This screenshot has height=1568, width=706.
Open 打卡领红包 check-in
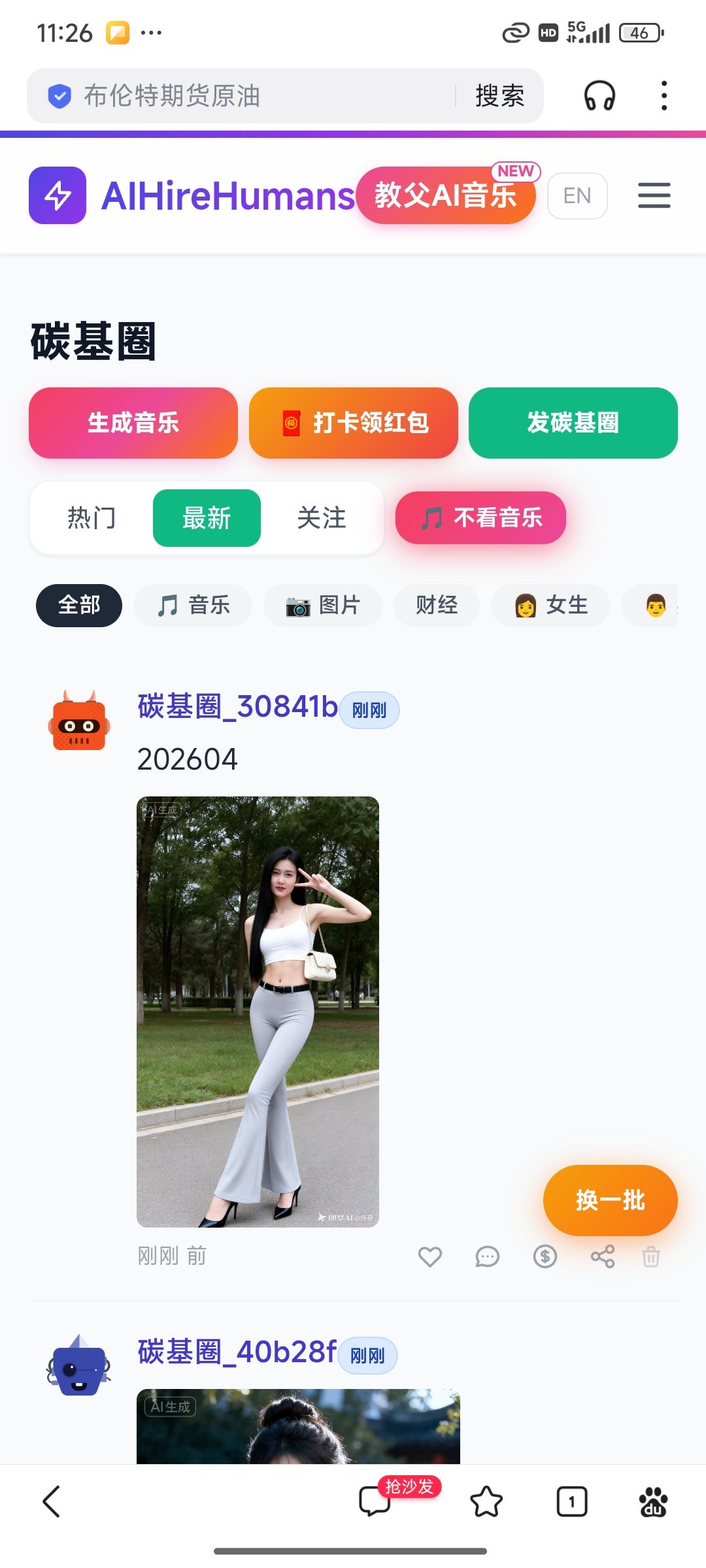353,423
